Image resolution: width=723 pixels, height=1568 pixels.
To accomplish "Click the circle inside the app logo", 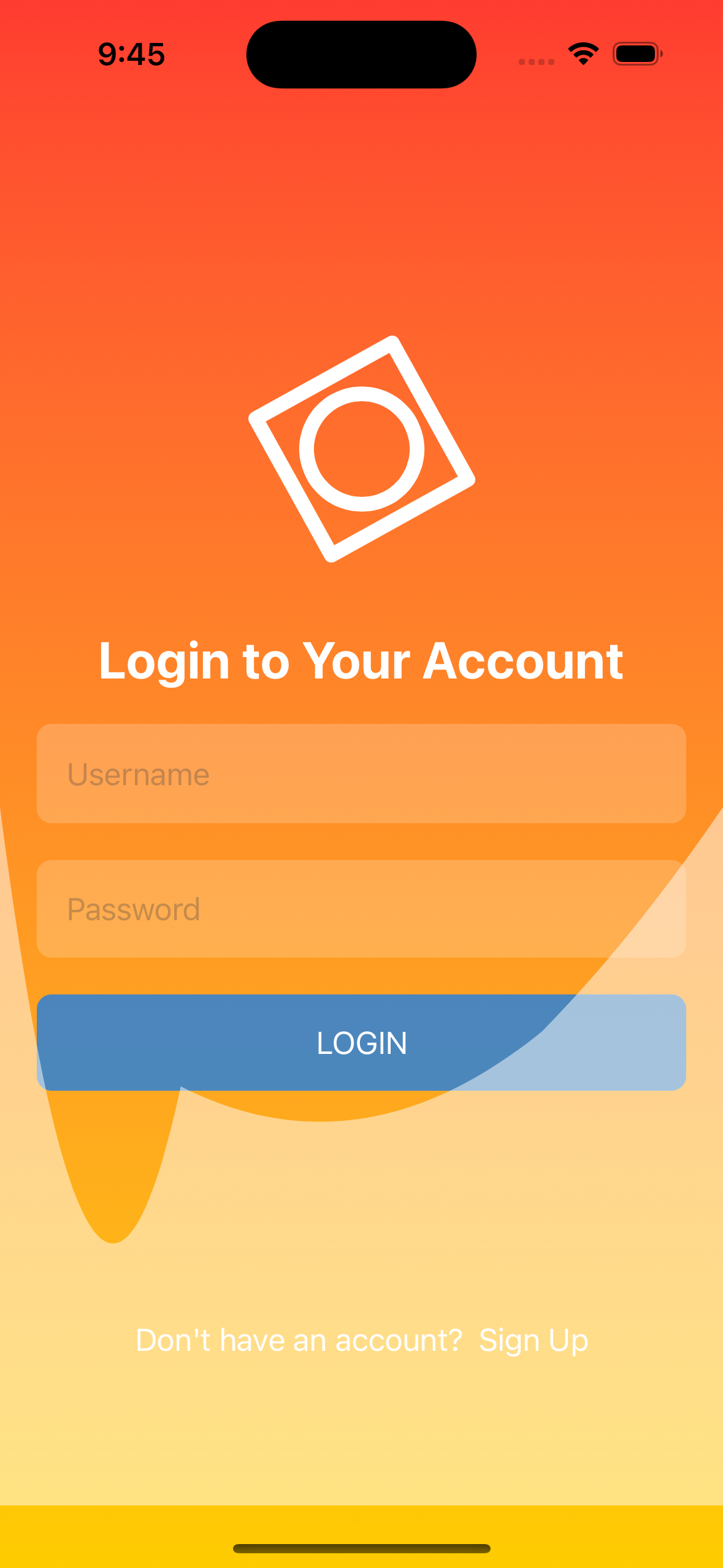I will (361, 448).
